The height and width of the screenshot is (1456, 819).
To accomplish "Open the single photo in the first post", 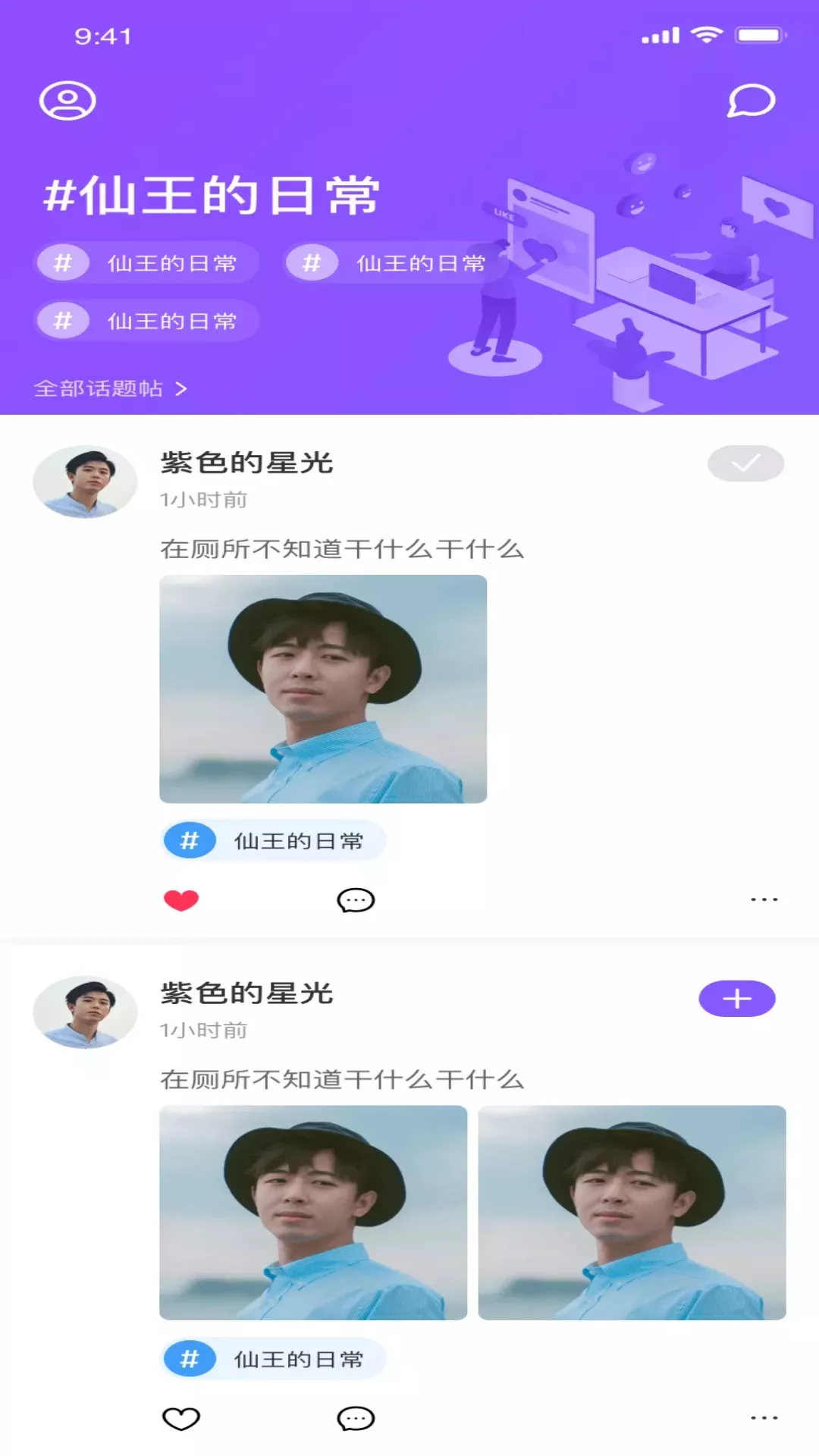I will click(323, 689).
